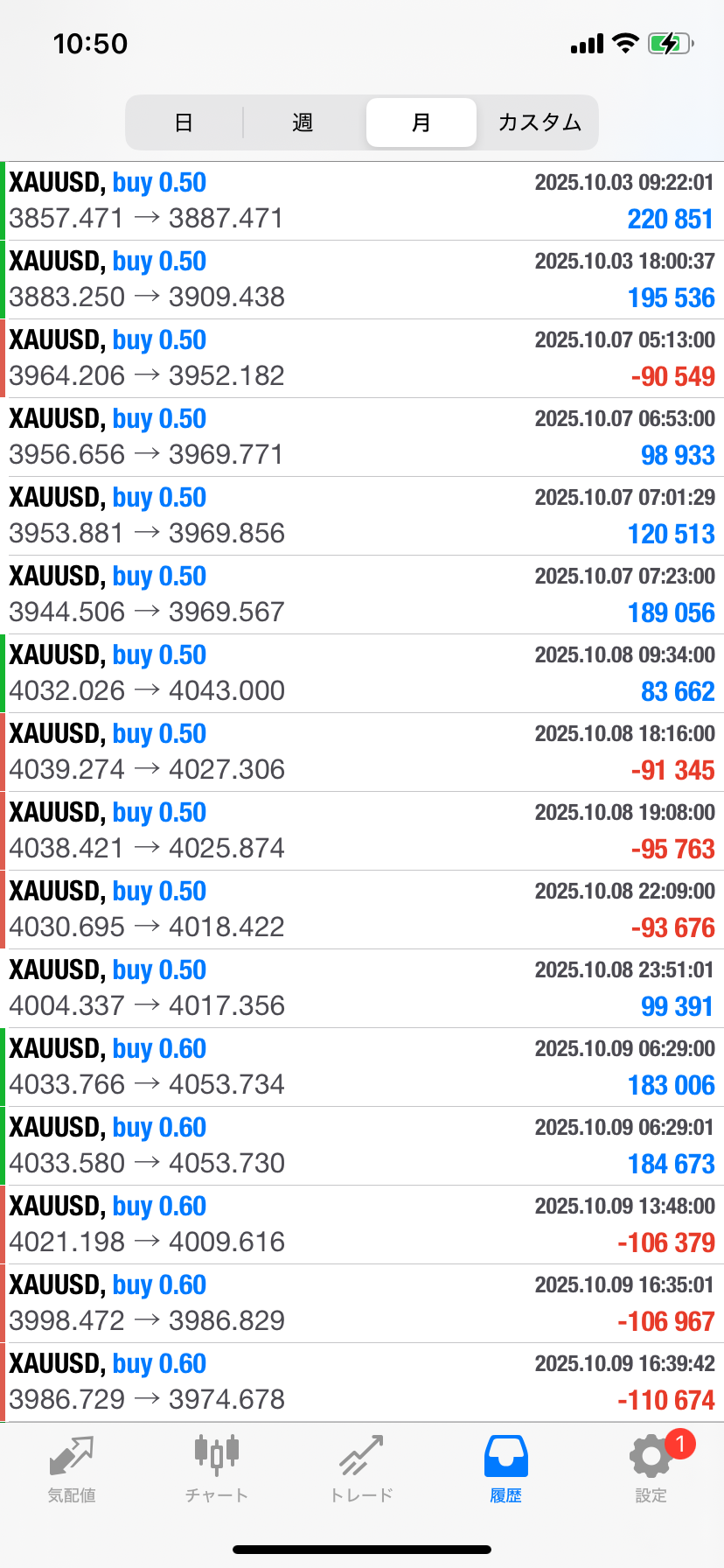724x1568 pixels.
Task: Open the trade closed at 2025.10.08 09:34:00
Action: 362,674
